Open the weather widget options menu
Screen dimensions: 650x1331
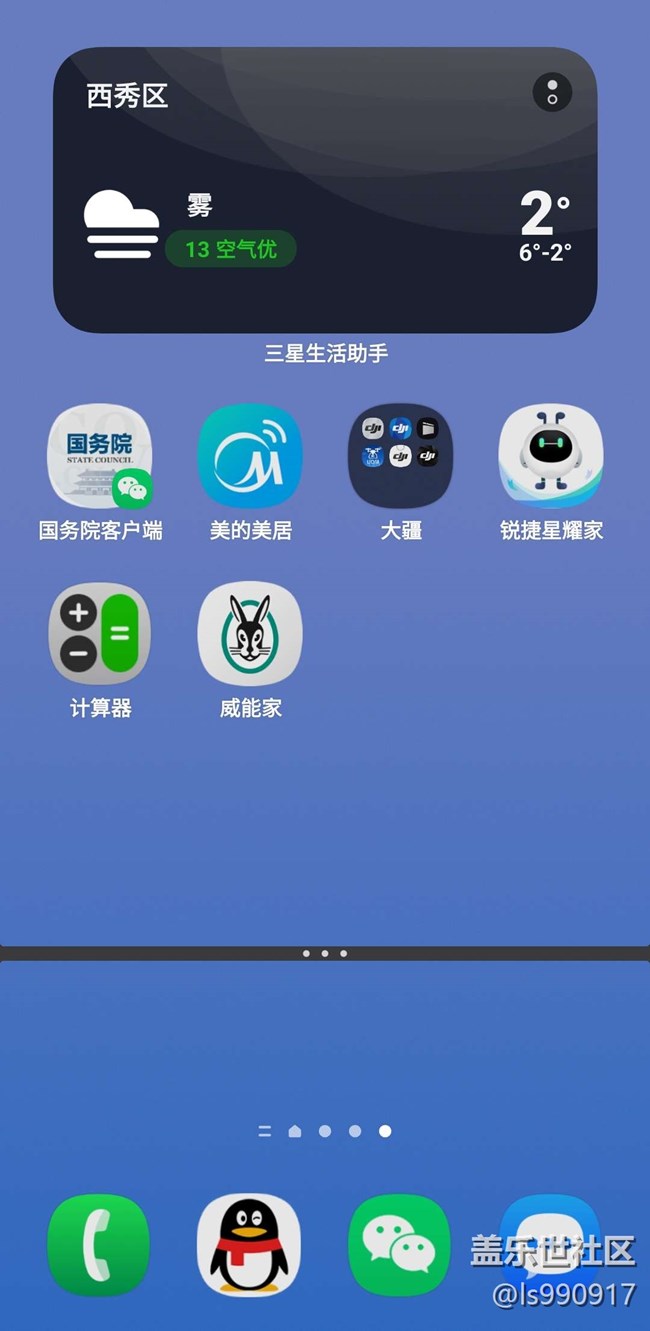point(552,92)
